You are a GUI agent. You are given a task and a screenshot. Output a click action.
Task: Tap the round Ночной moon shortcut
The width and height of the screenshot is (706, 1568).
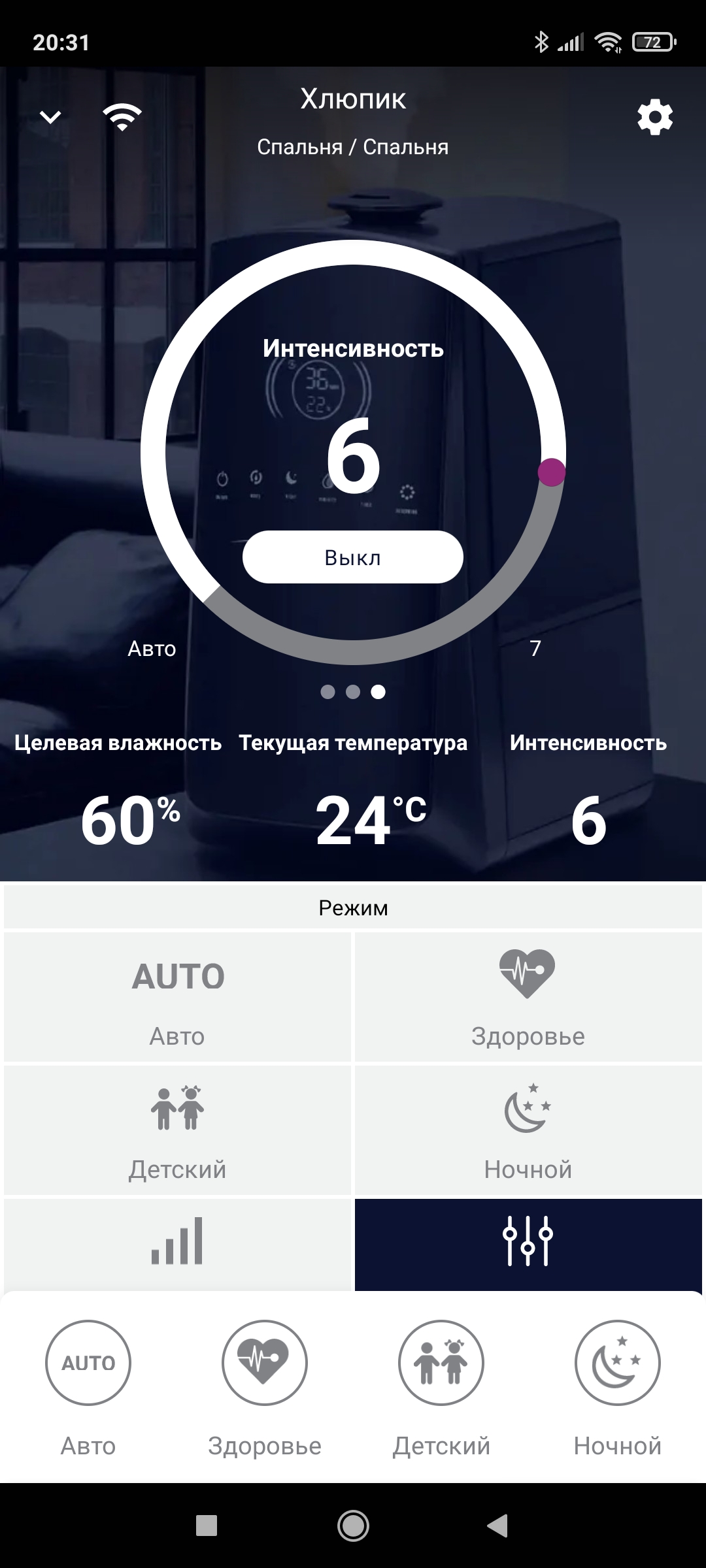point(617,1363)
